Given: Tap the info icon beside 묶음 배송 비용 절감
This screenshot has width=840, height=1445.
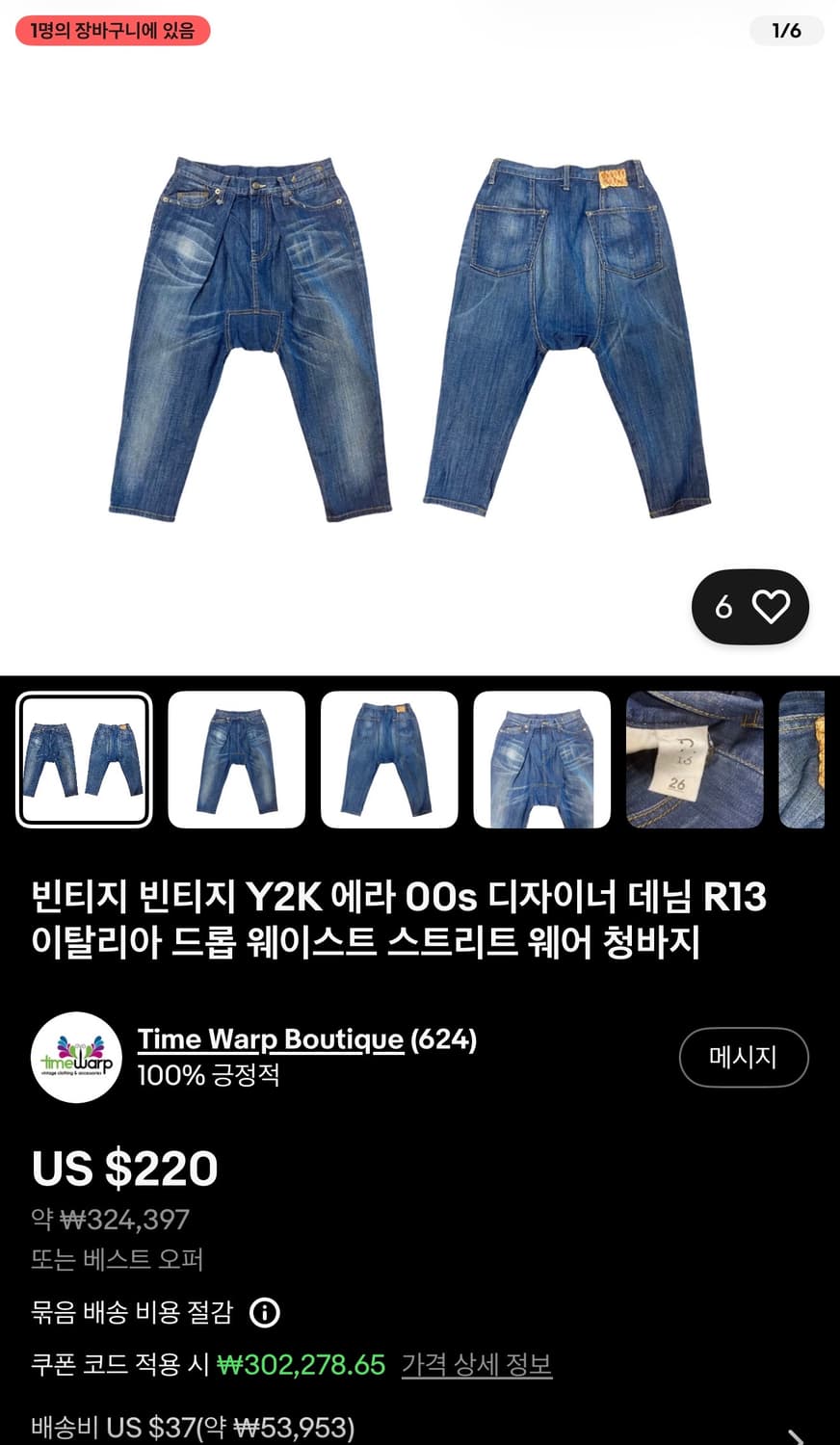Looking at the screenshot, I should 266,1313.
